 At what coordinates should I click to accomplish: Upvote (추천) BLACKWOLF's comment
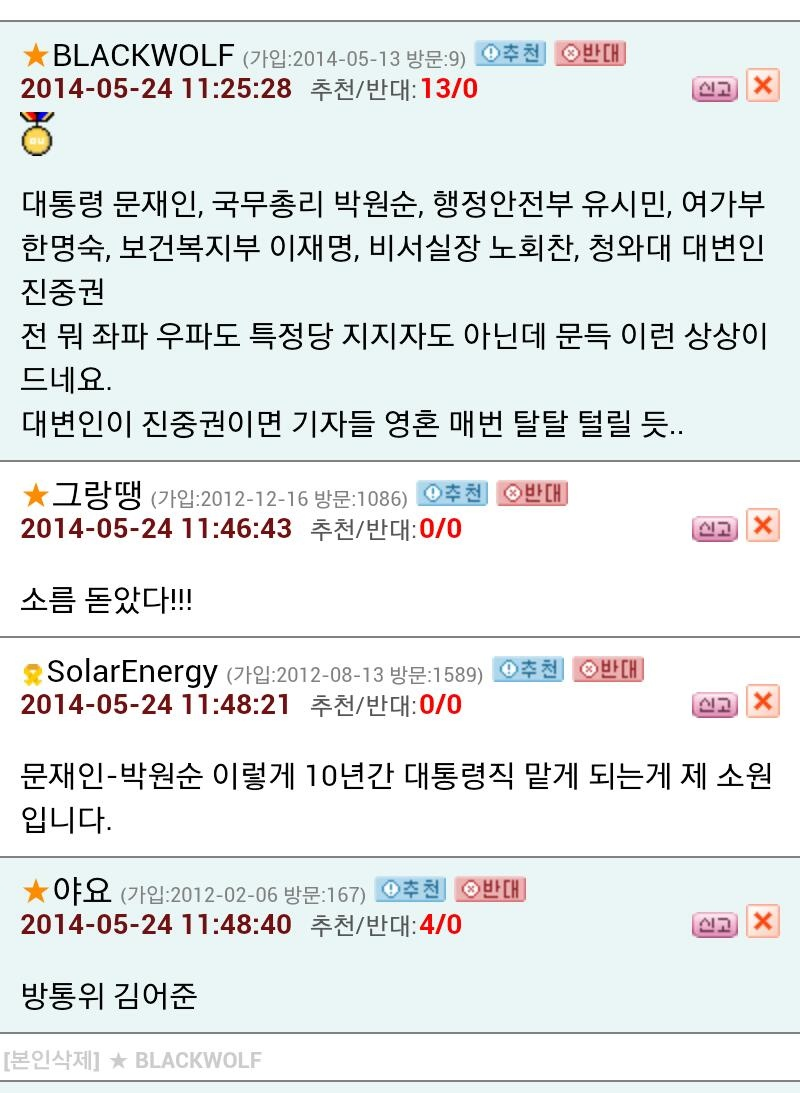[510, 53]
